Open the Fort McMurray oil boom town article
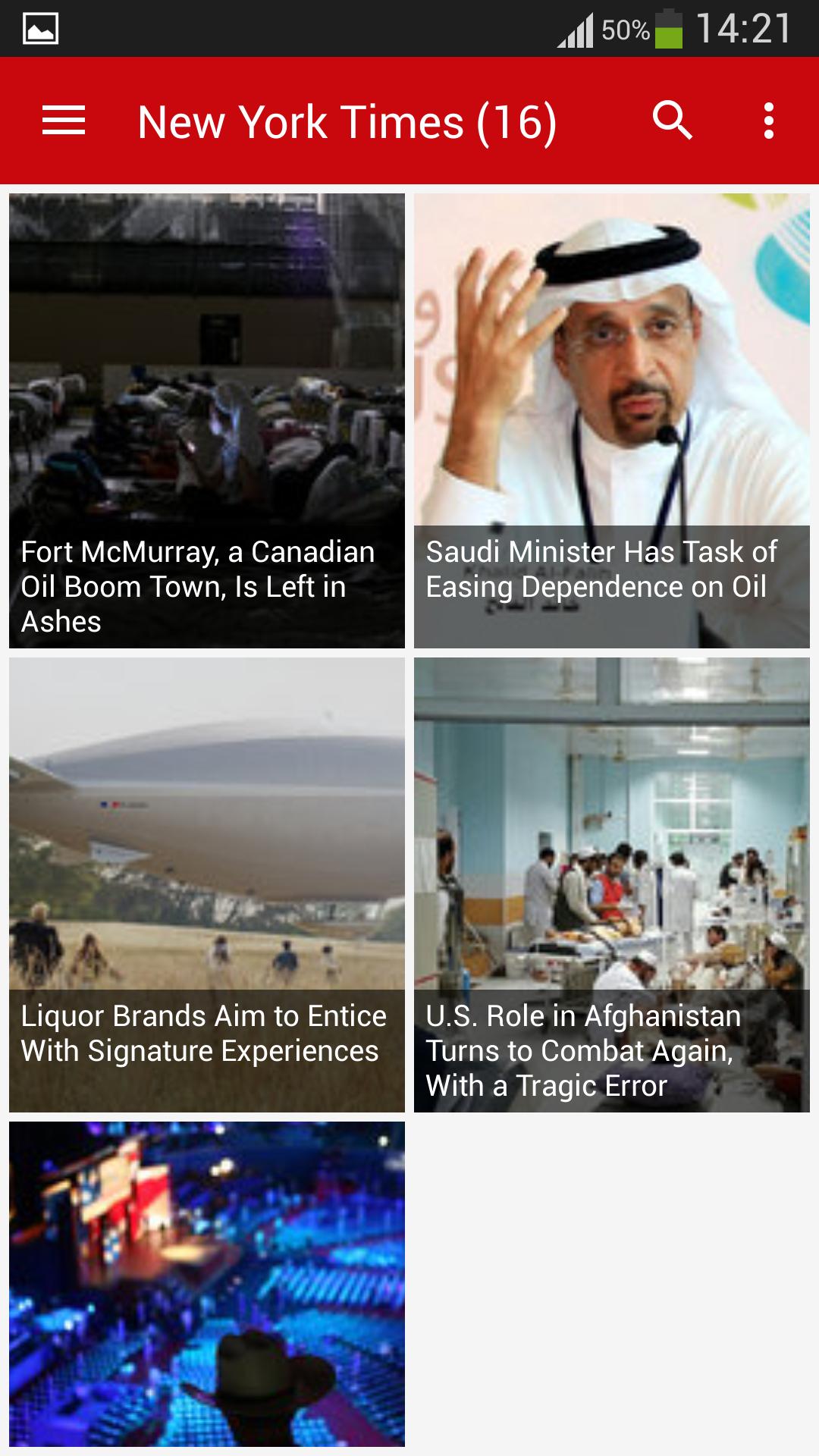Screen dimensions: 819x1456 (206, 421)
